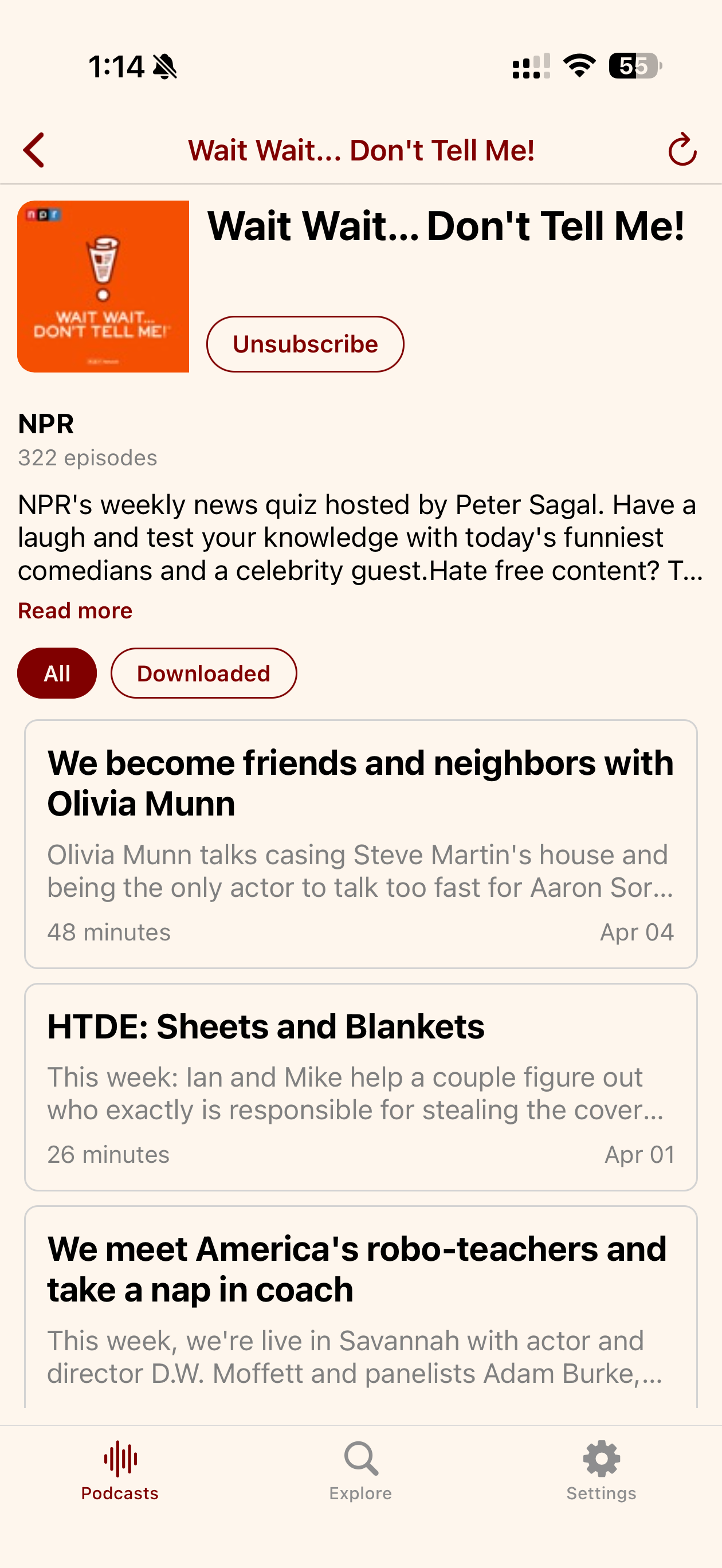Tap the refresh icon to update episodes
722x1568 pixels.
pyautogui.click(x=681, y=150)
